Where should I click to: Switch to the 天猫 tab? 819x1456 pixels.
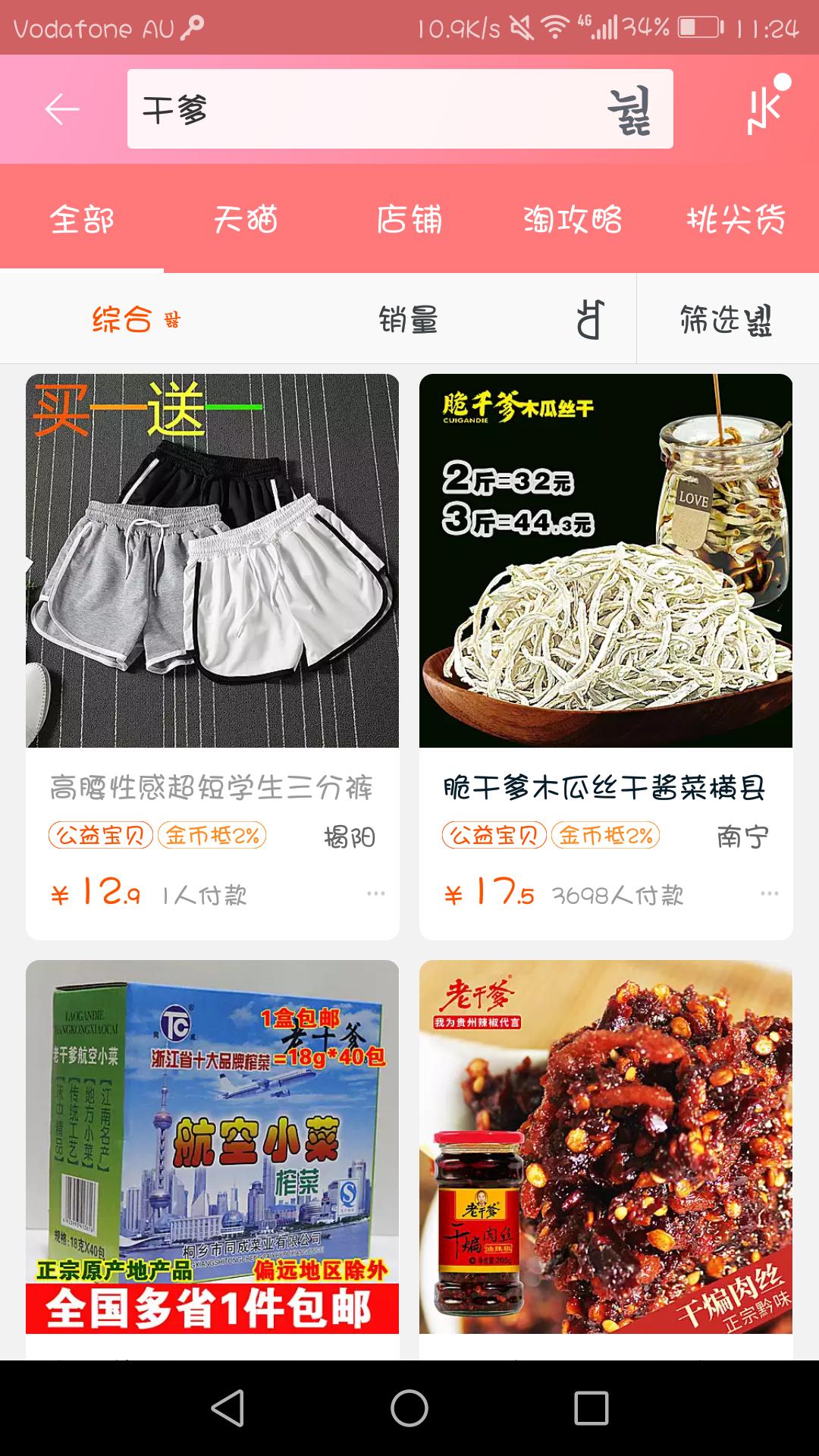[x=246, y=220]
